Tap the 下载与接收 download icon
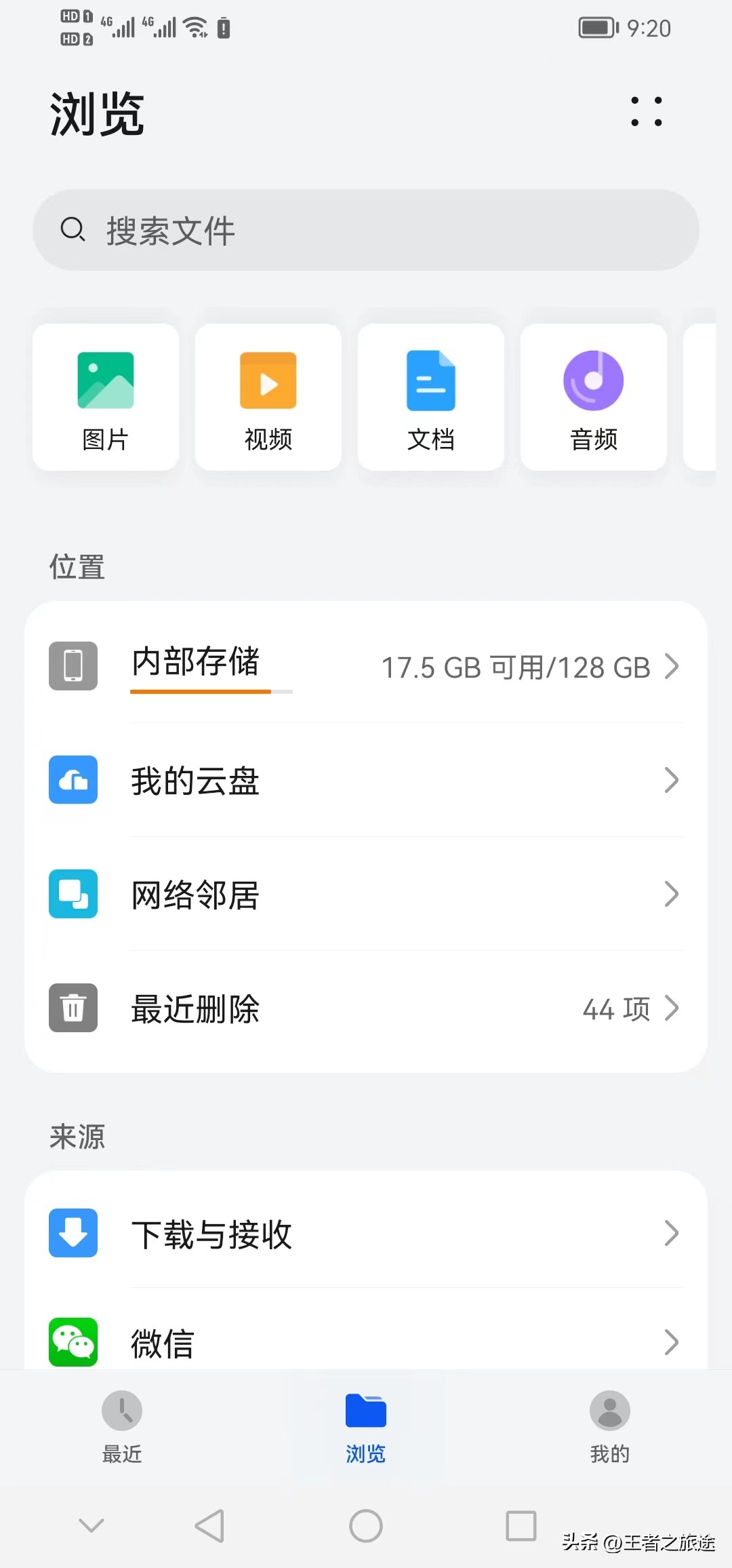 pos(73,1232)
